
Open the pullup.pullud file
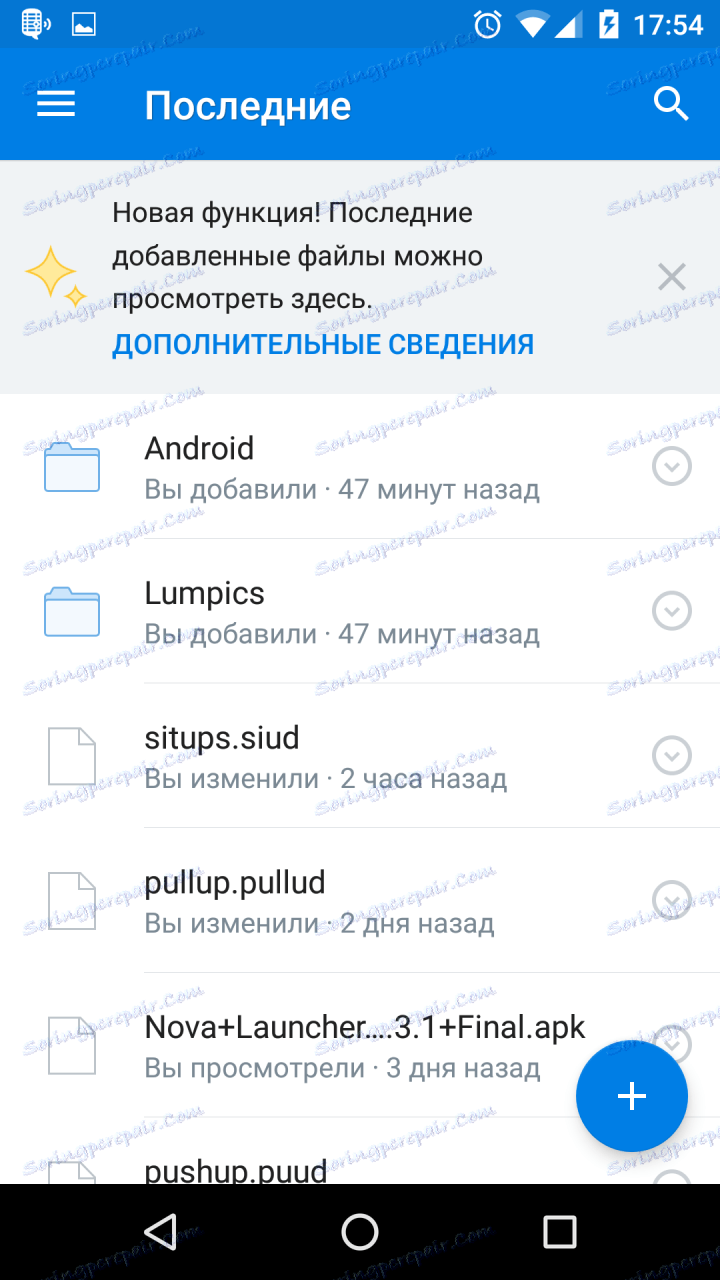[340, 900]
